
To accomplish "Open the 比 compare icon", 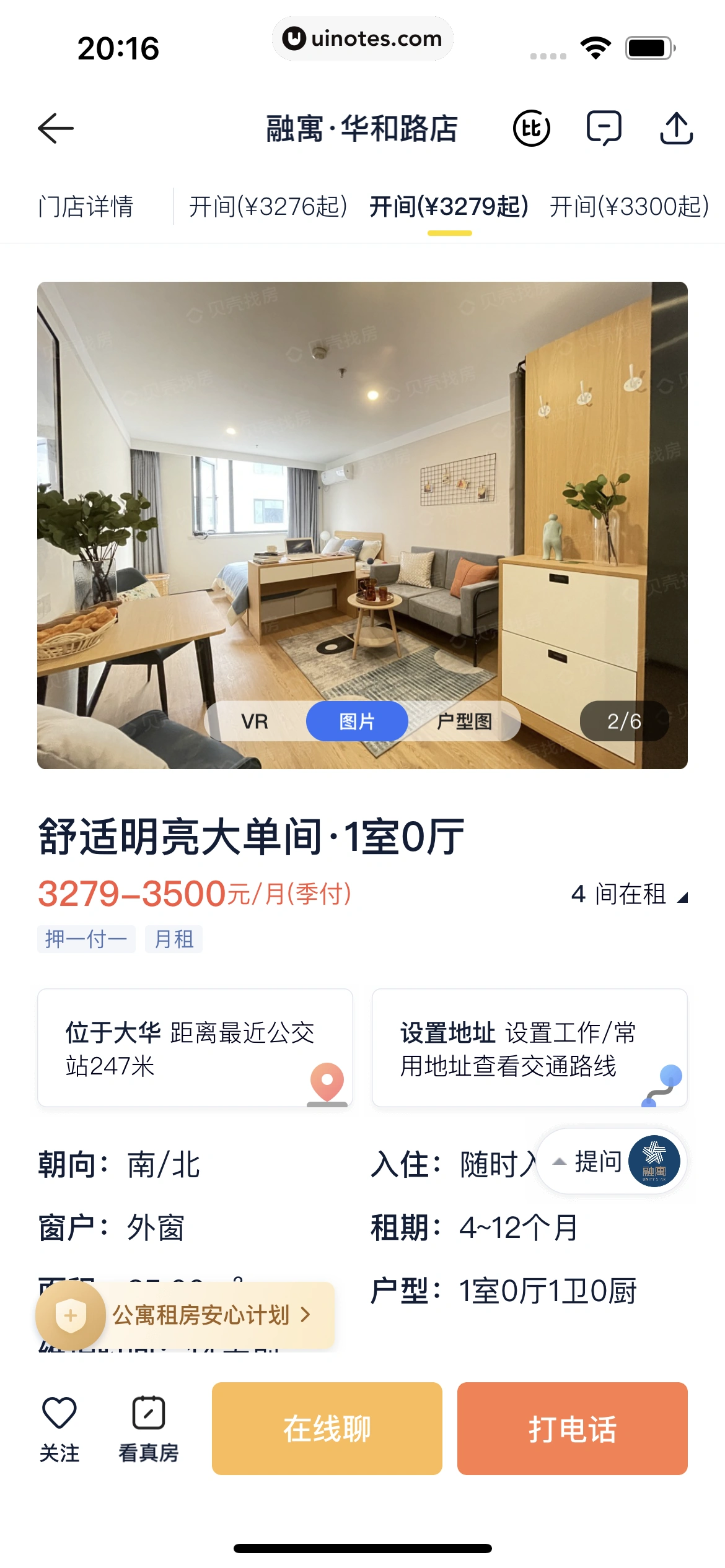I will pyautogui.click(x=531, y=128).
